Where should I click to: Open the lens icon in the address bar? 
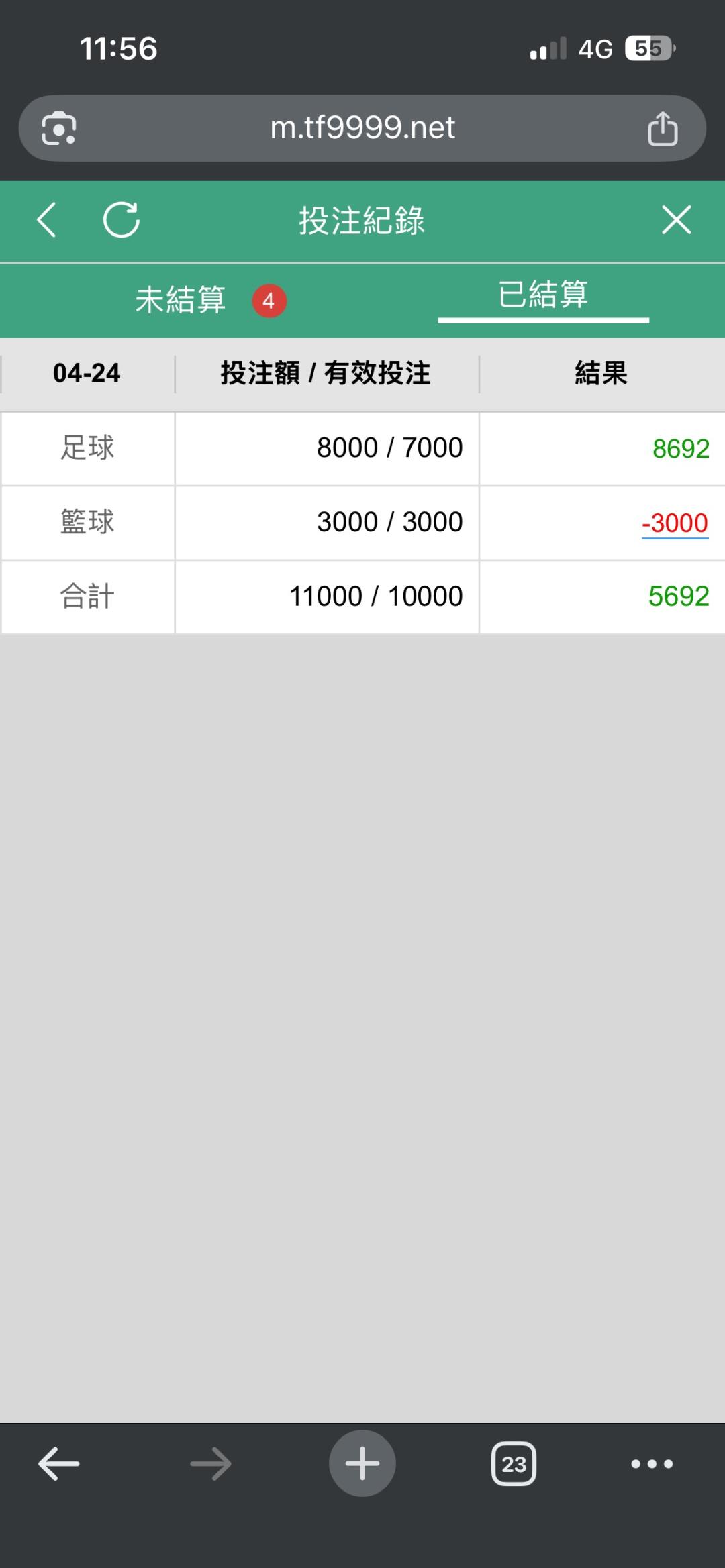59,128
